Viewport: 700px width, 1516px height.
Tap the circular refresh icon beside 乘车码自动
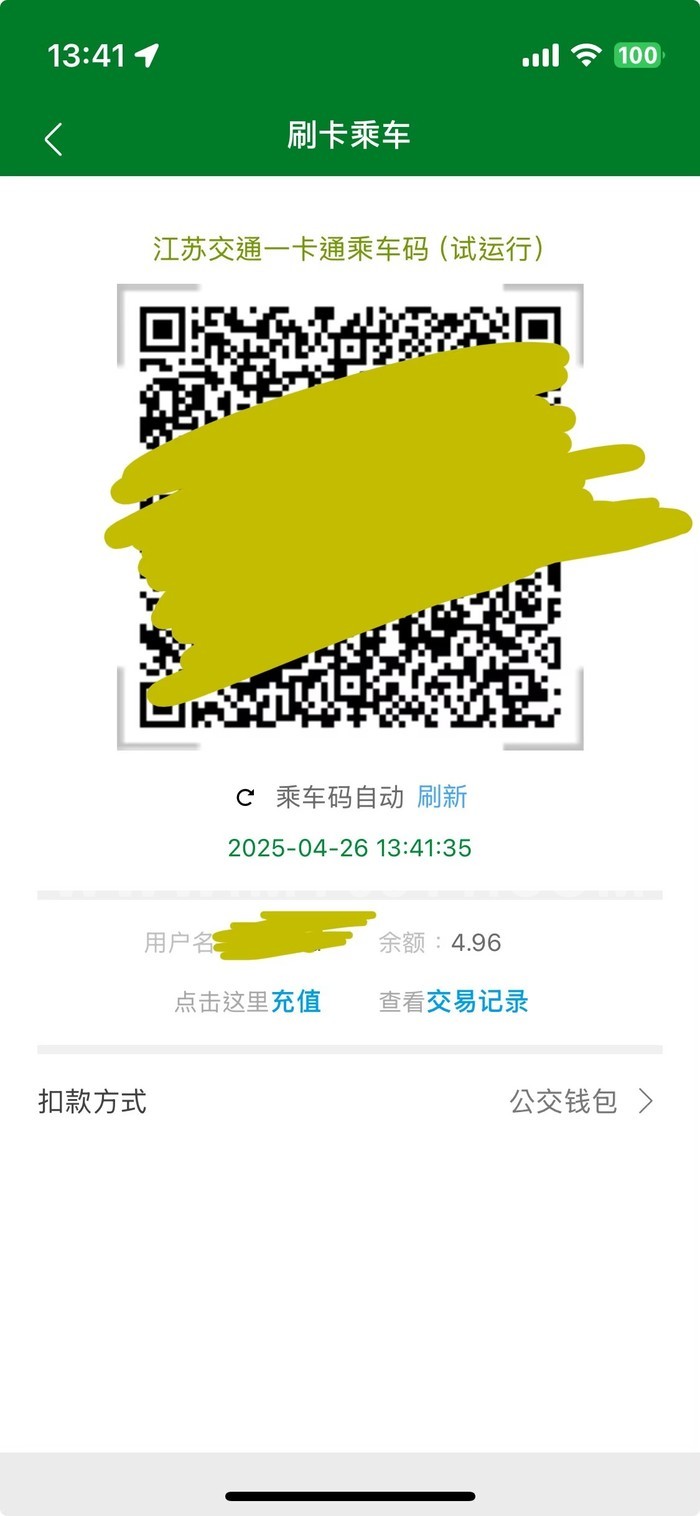point(245,797)
